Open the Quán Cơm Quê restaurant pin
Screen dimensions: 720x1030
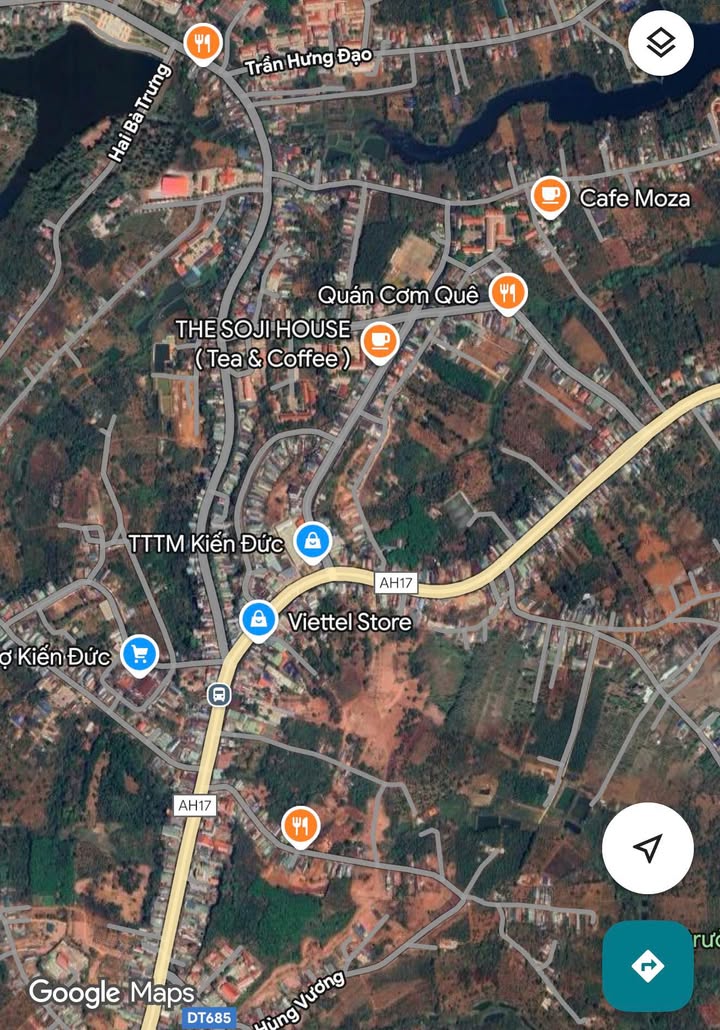pos(507,292)
